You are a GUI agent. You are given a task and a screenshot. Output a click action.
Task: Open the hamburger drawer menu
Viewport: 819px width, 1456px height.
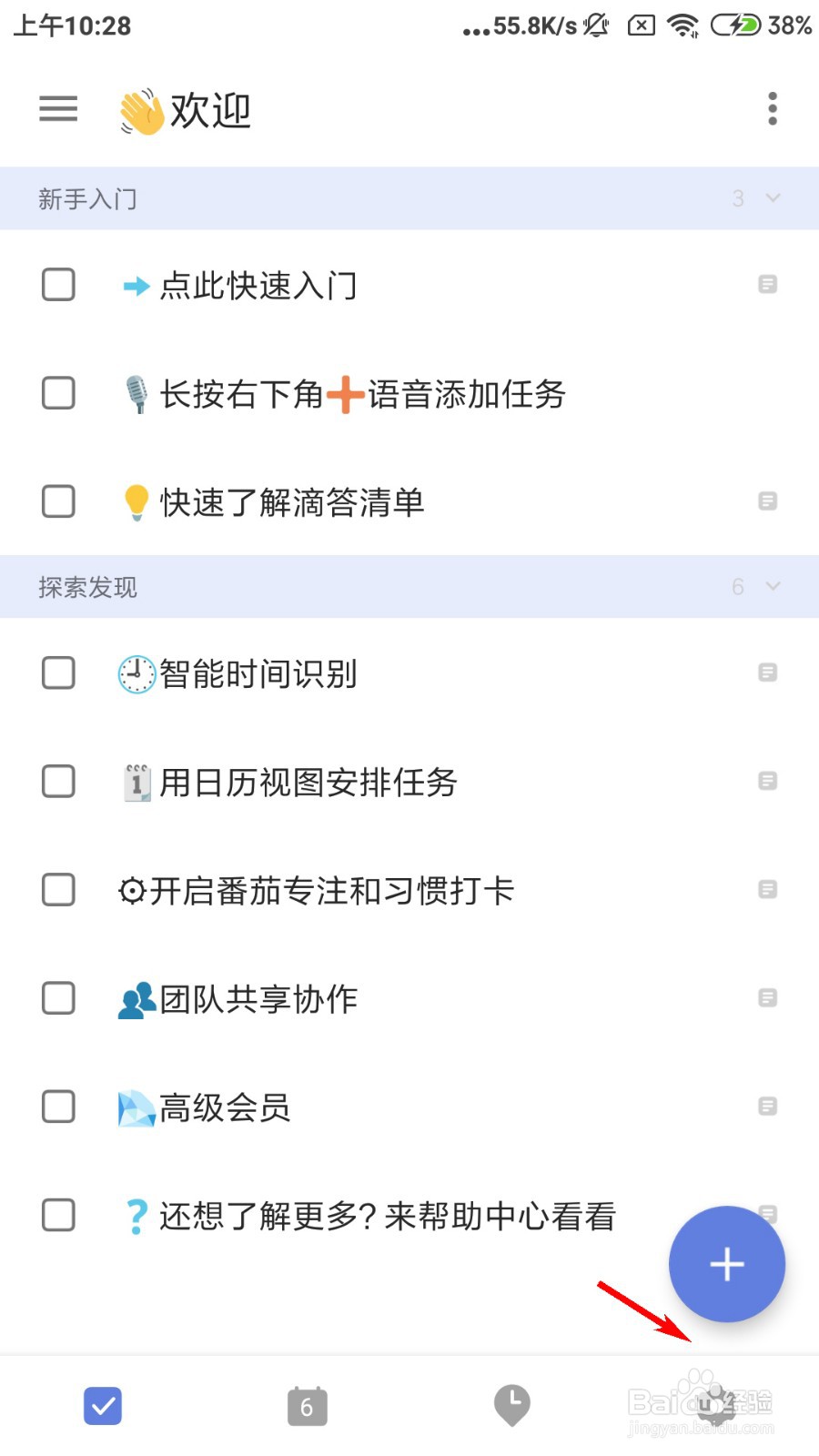[x=58, y=109]
